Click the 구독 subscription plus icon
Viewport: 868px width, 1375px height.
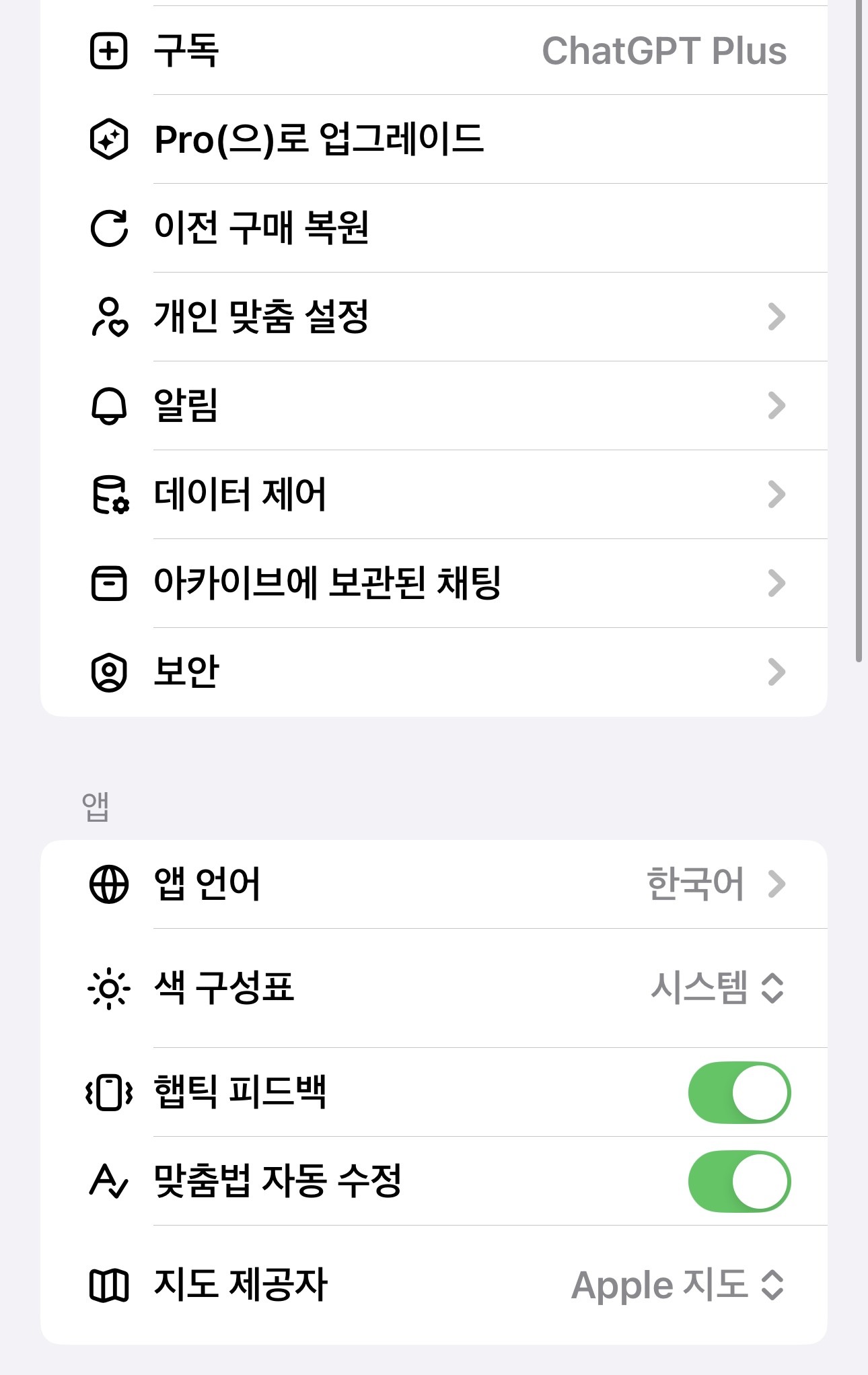[x=110, y=51]
